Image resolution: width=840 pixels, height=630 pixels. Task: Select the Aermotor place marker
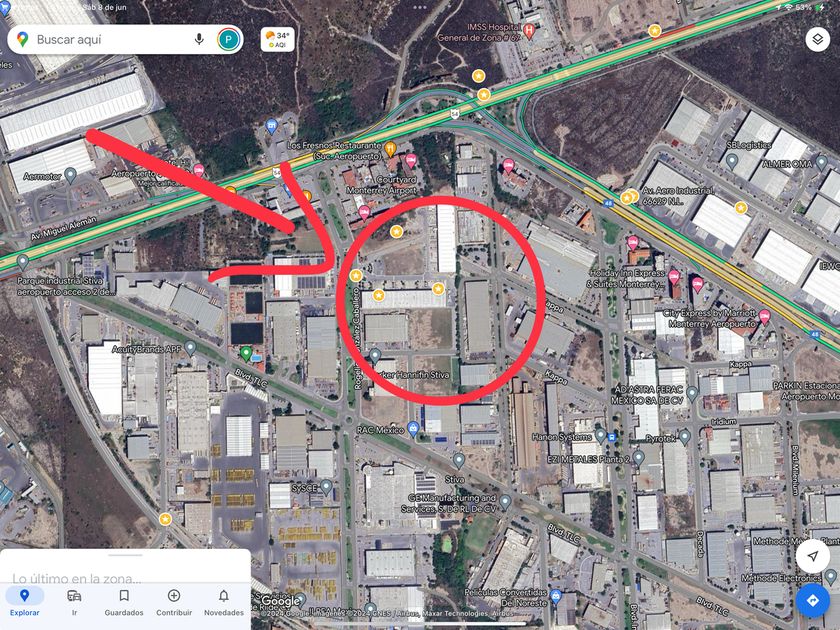point(70,175)
